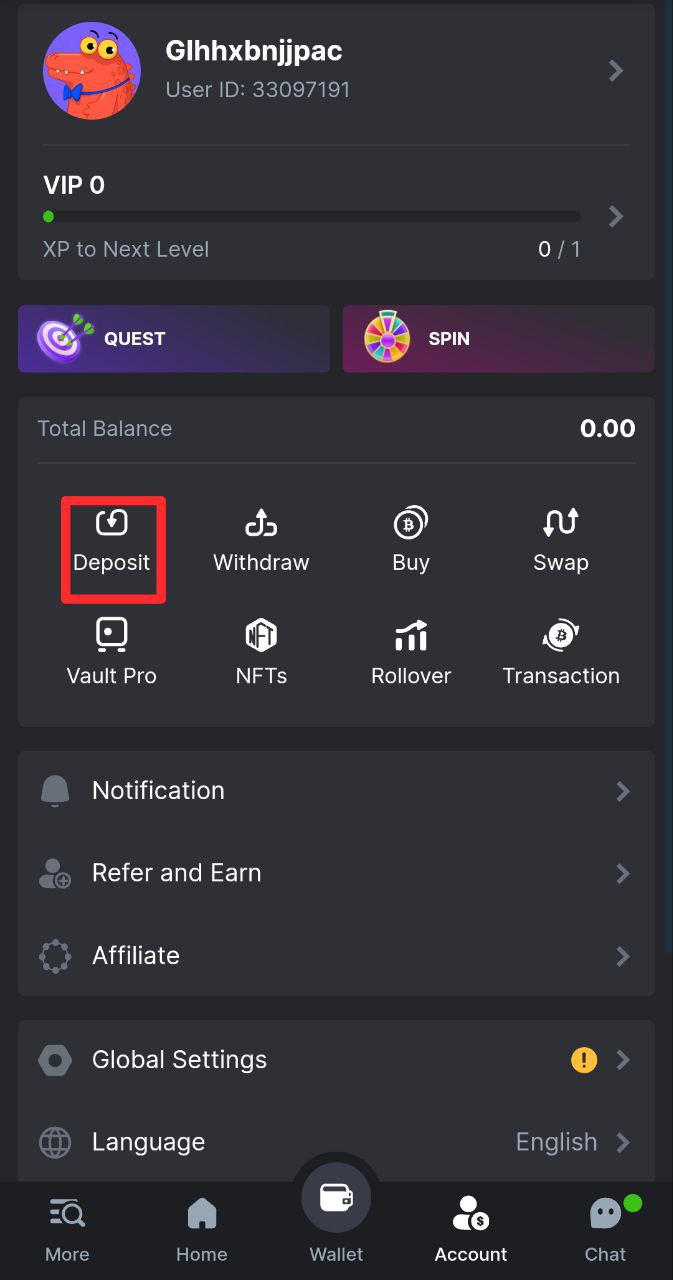
Task: Open the SPIN wheel banner
Action: pos(498,338)
